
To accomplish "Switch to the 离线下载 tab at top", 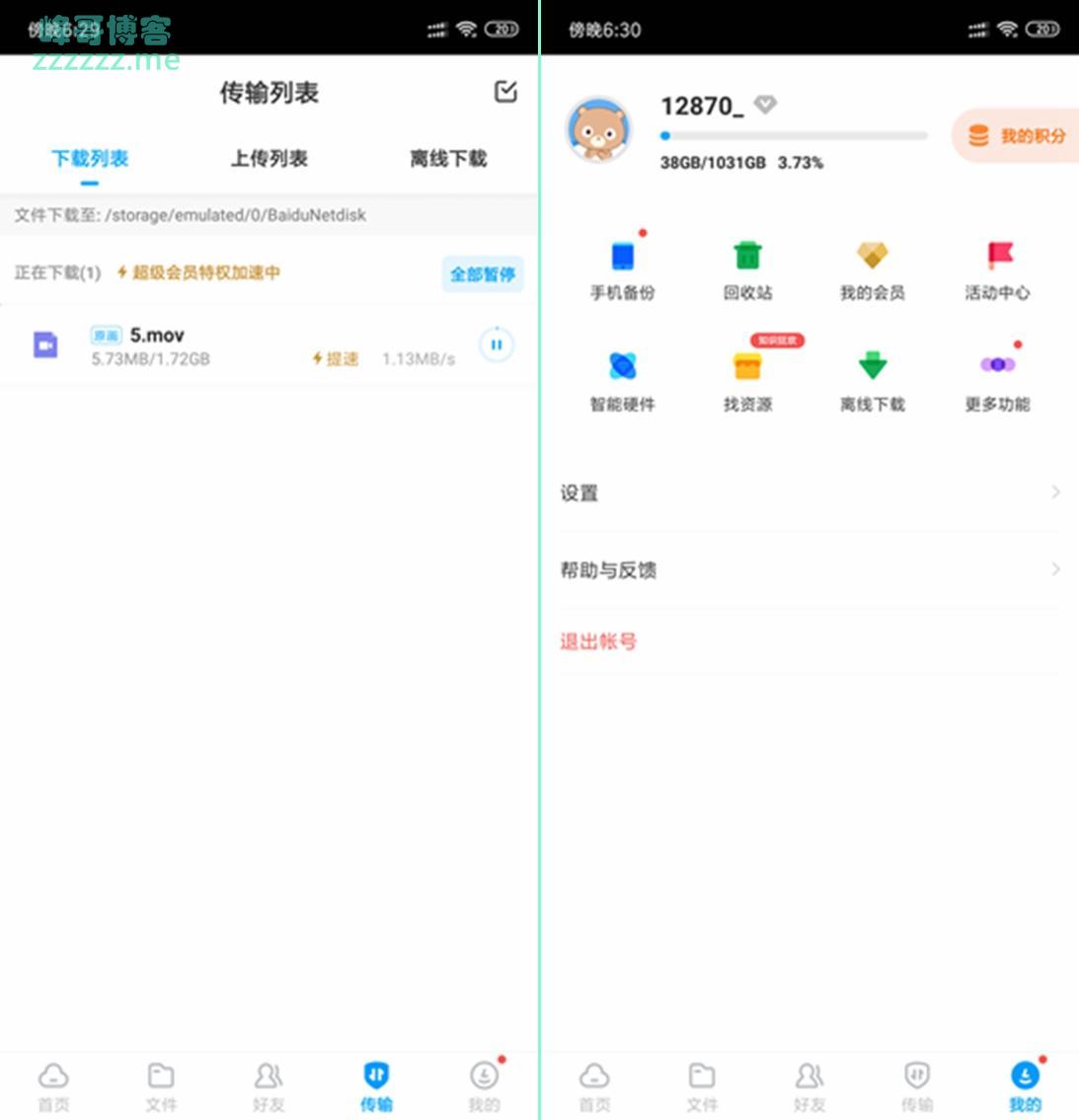I will [x=448, y=158].
